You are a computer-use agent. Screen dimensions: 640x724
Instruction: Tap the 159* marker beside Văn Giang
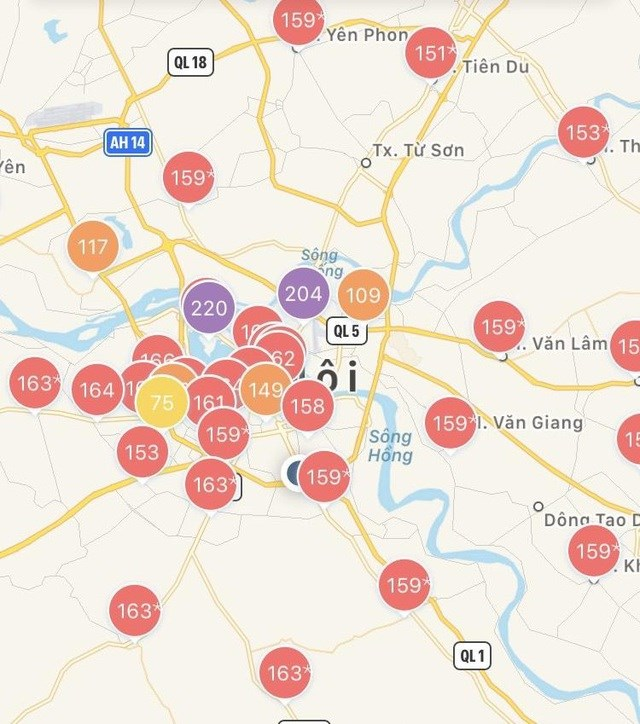[452, 422]
